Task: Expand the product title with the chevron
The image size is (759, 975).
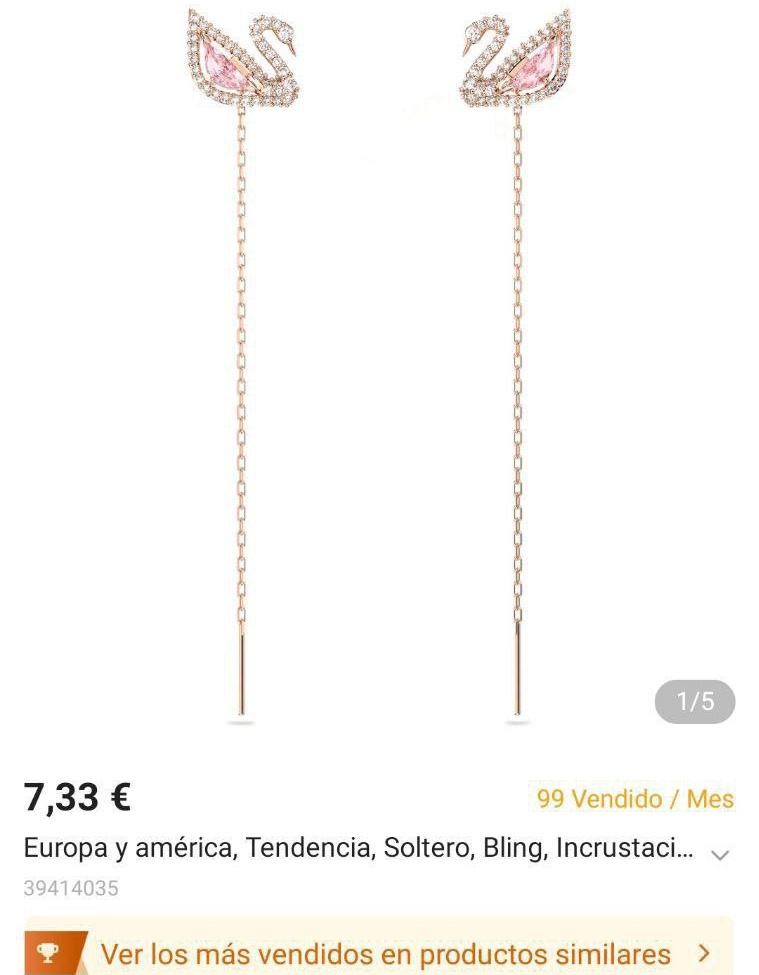Action: point(719,854)
